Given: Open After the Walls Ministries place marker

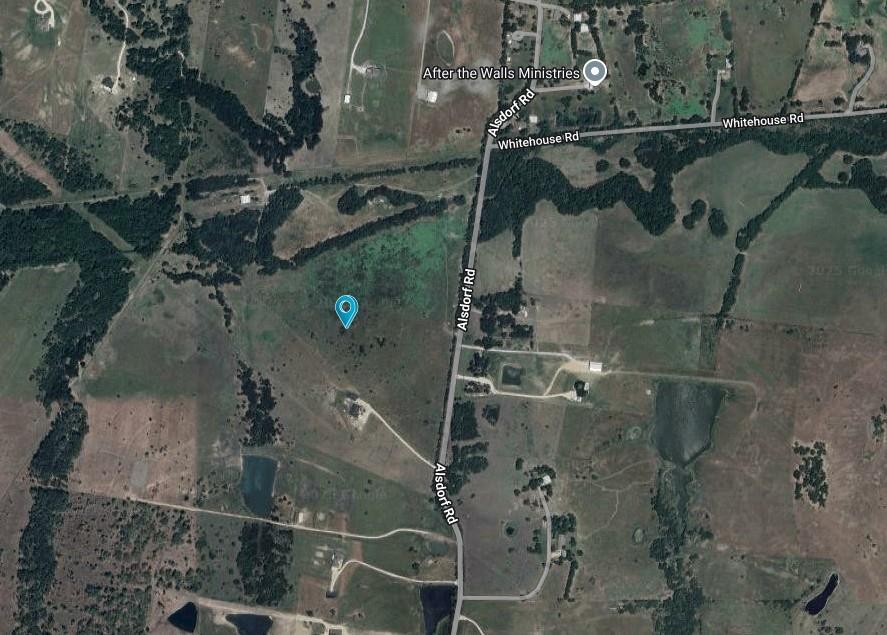Looking at the screenshot, I should click(x=595, y=72).
